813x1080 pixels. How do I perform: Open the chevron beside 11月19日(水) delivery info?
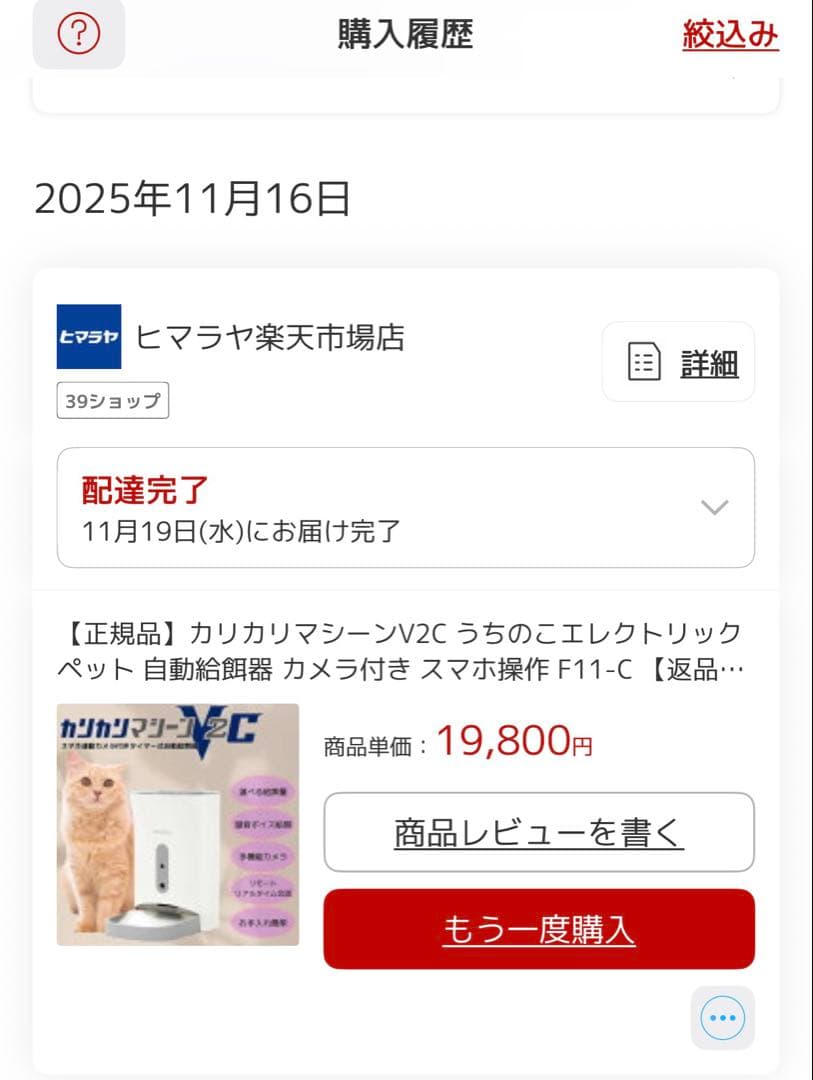click(713, 507)
